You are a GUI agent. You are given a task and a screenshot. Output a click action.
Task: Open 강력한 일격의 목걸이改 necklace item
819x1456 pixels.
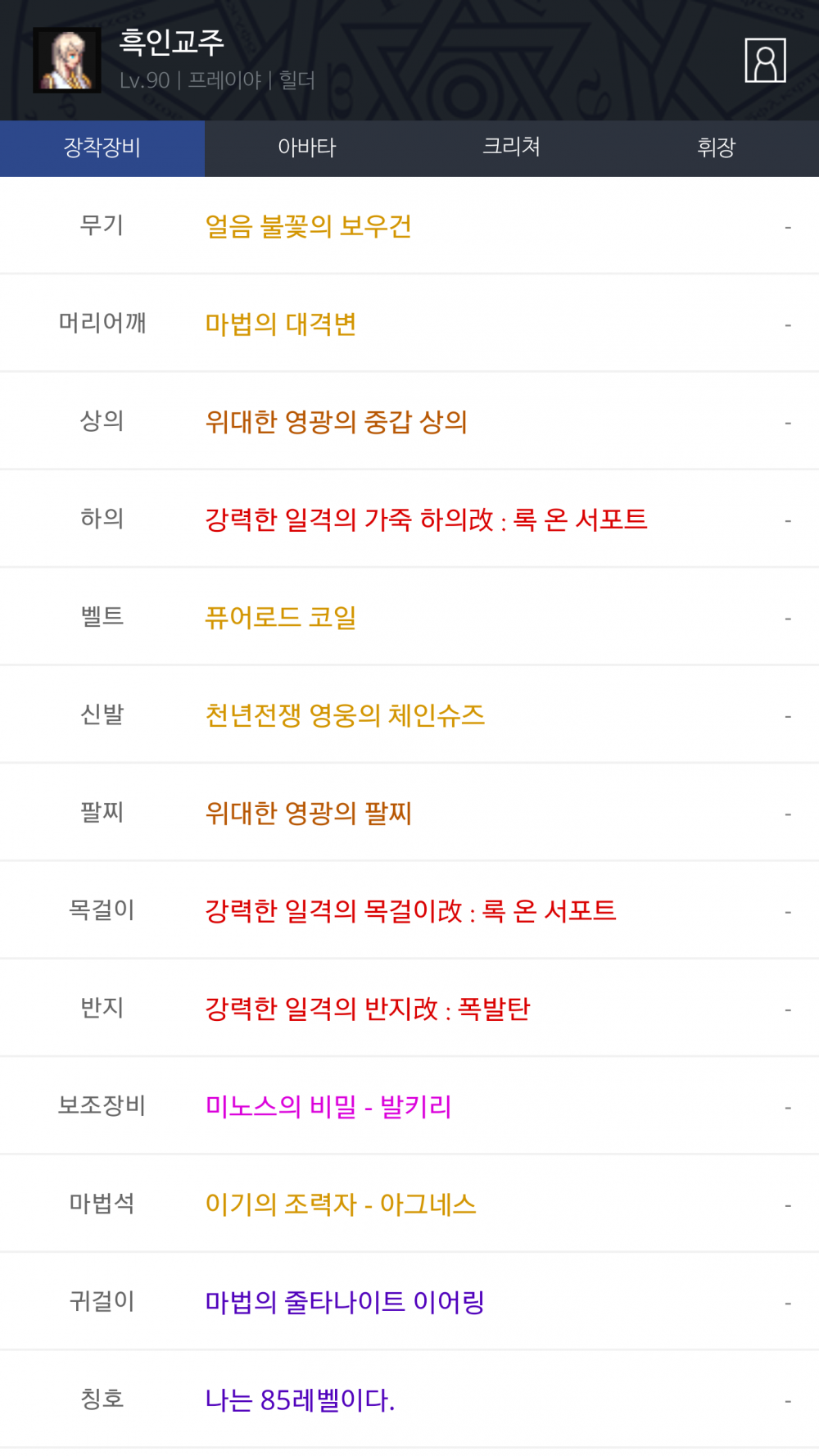(x=409, y=910)
